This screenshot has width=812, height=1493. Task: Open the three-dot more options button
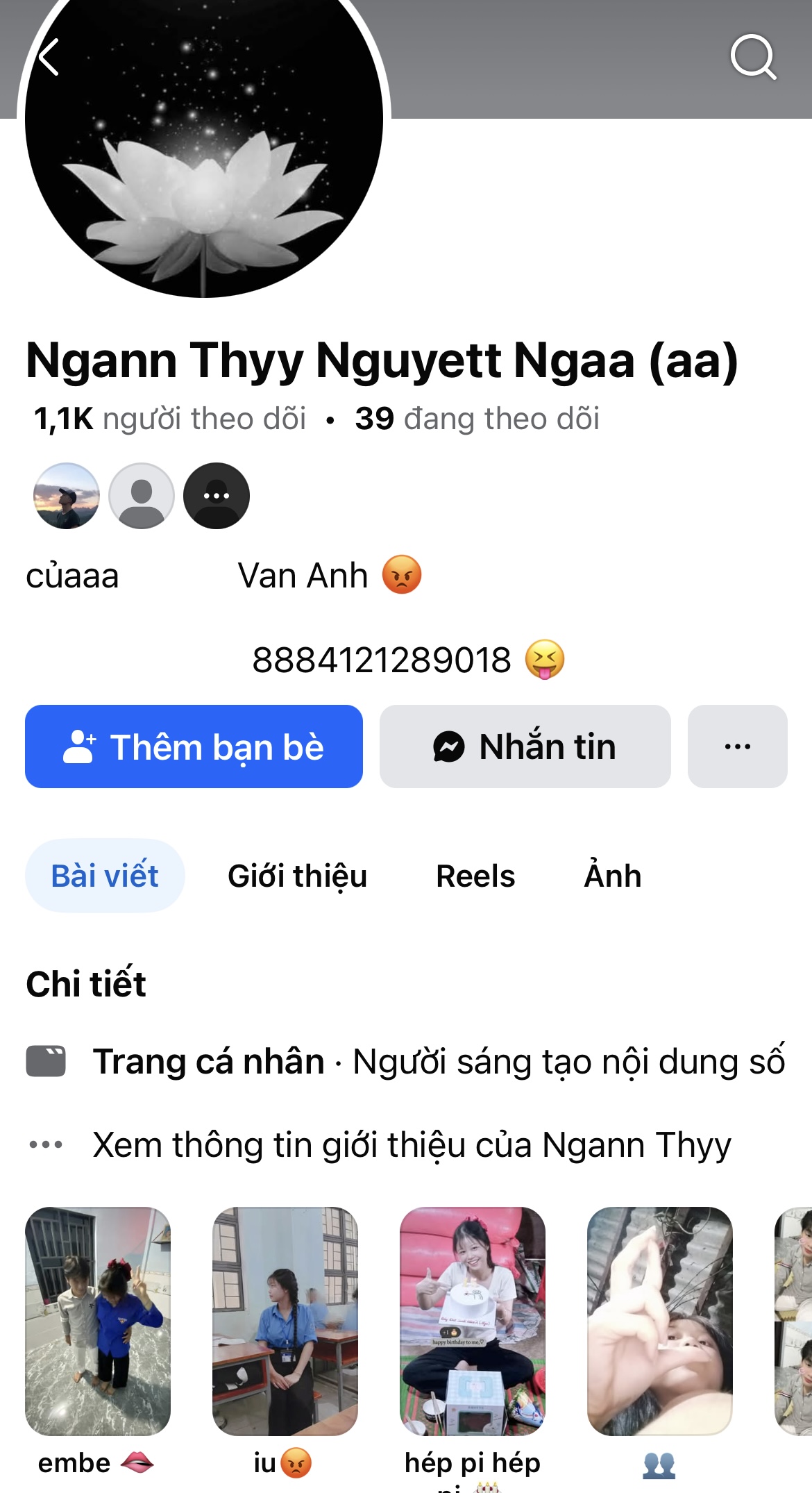tap(737, 746)
